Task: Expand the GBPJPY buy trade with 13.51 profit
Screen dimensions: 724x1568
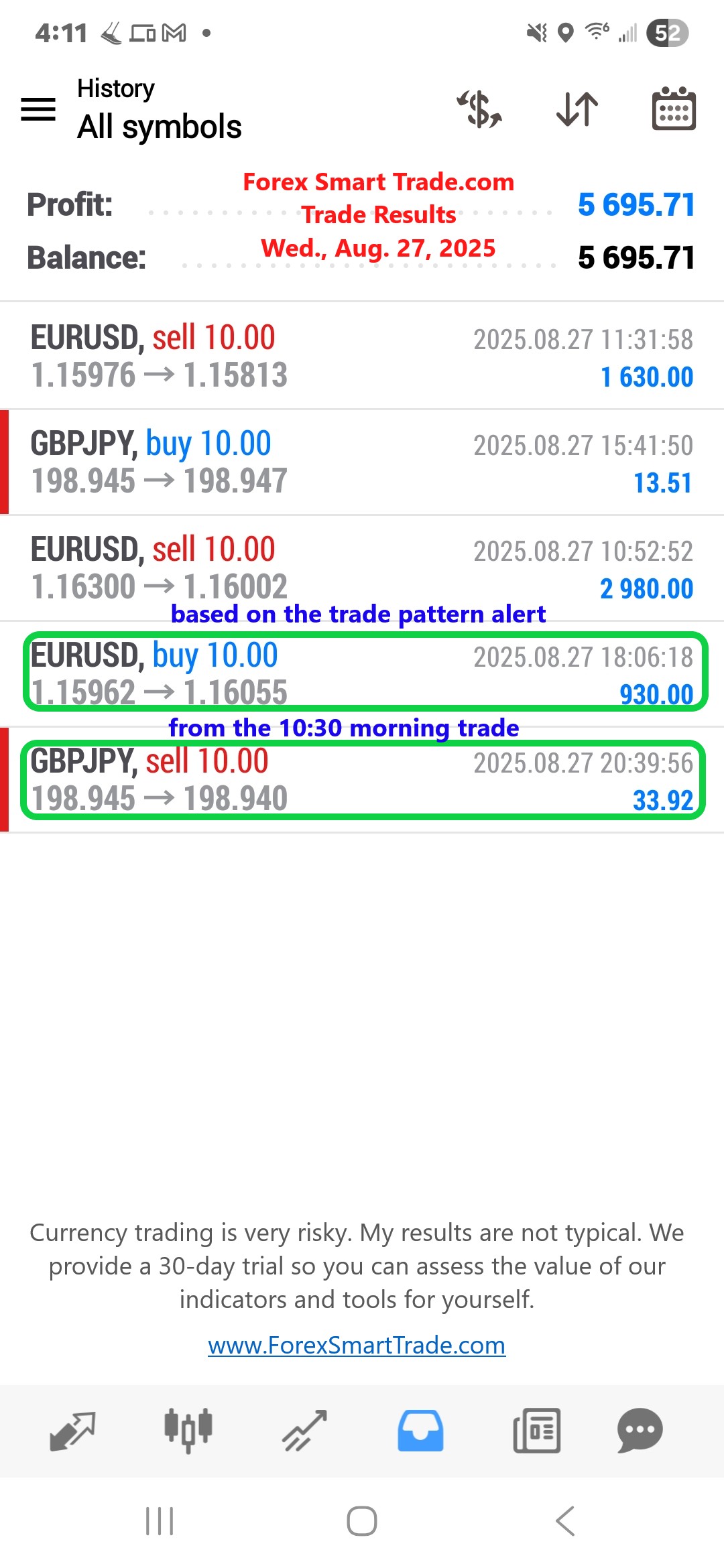Action: tap(362, 462)
